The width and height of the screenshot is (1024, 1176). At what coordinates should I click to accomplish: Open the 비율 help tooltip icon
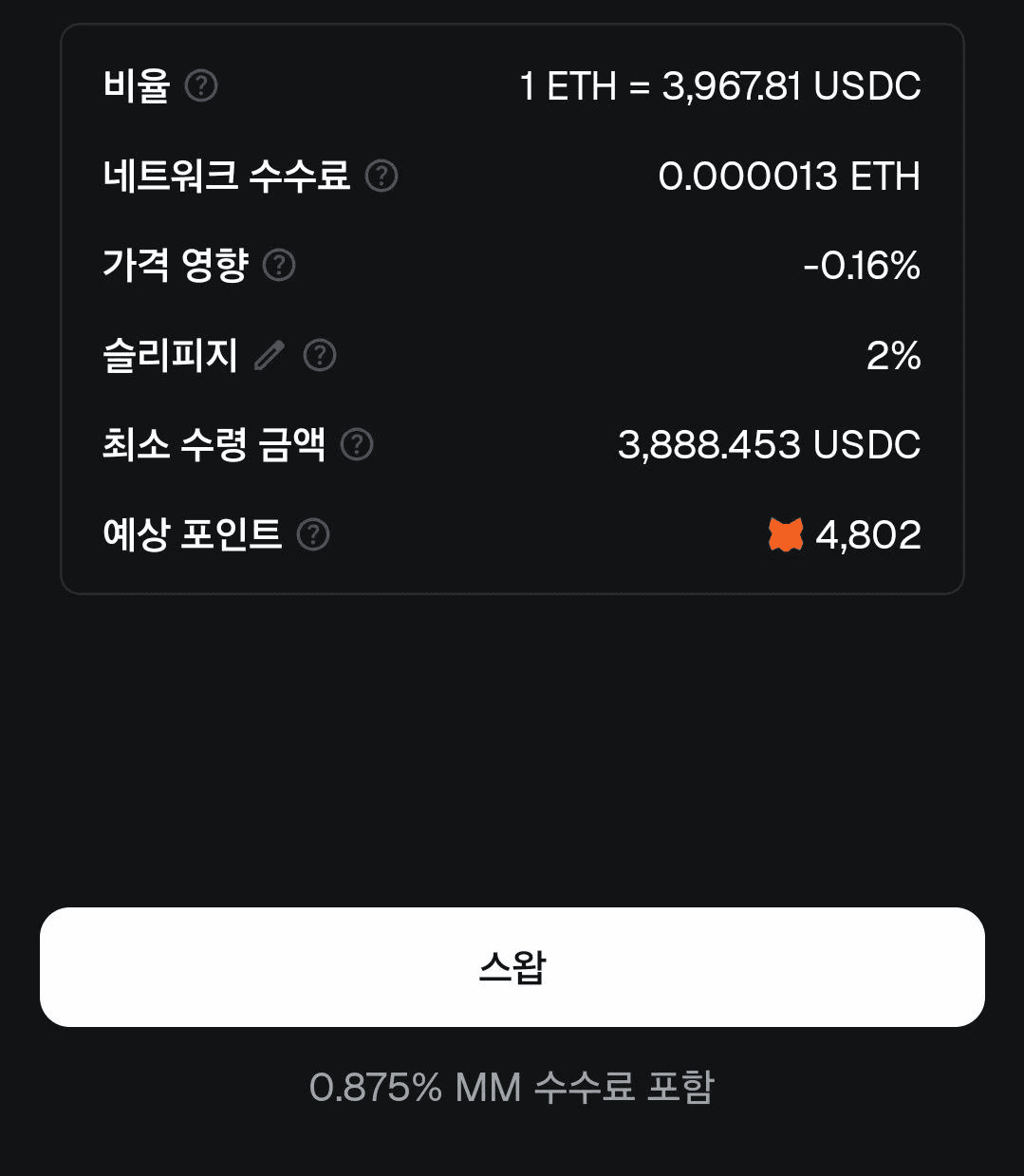point(201,86)
